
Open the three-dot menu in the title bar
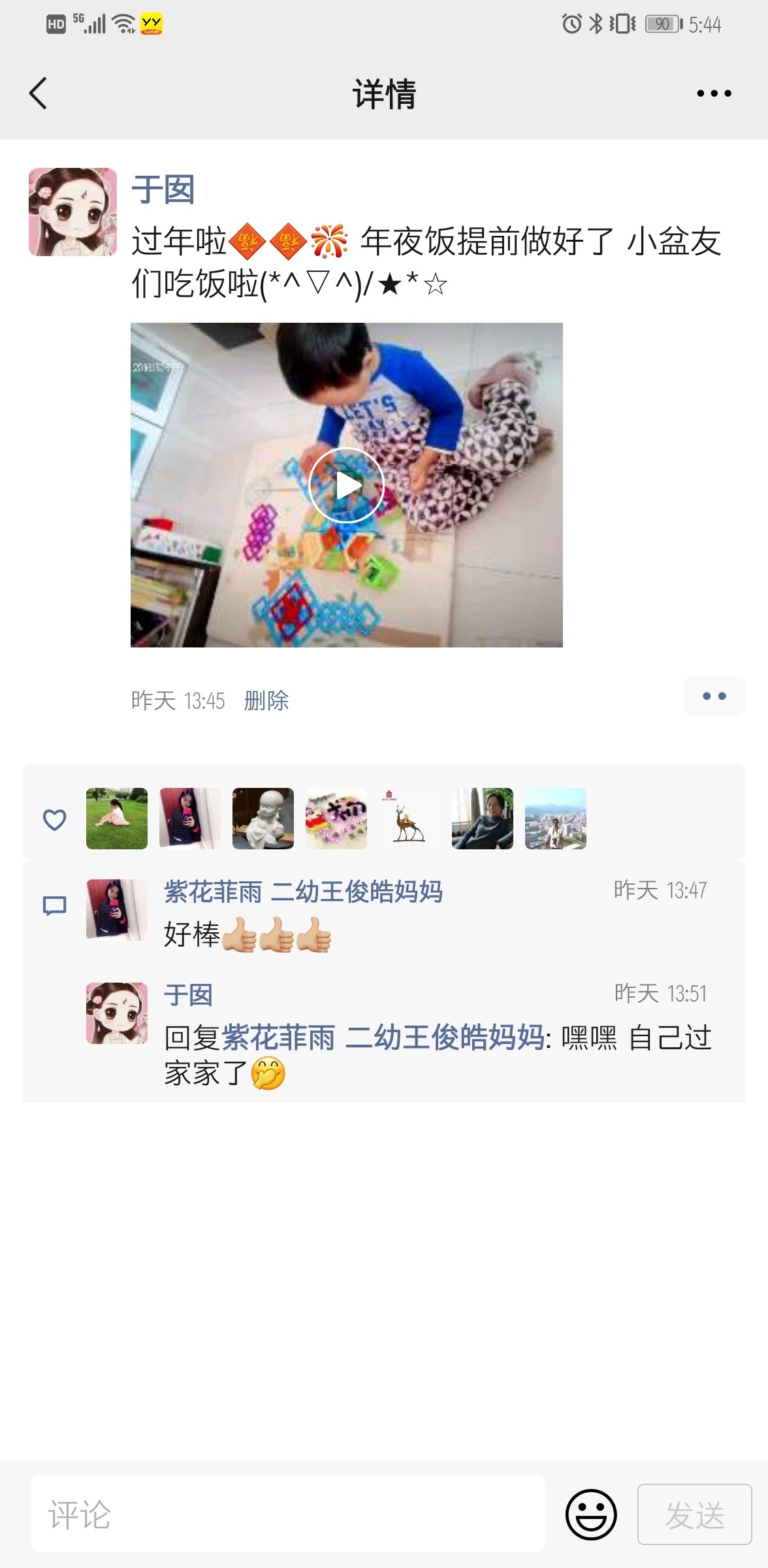tap(714, 93)
